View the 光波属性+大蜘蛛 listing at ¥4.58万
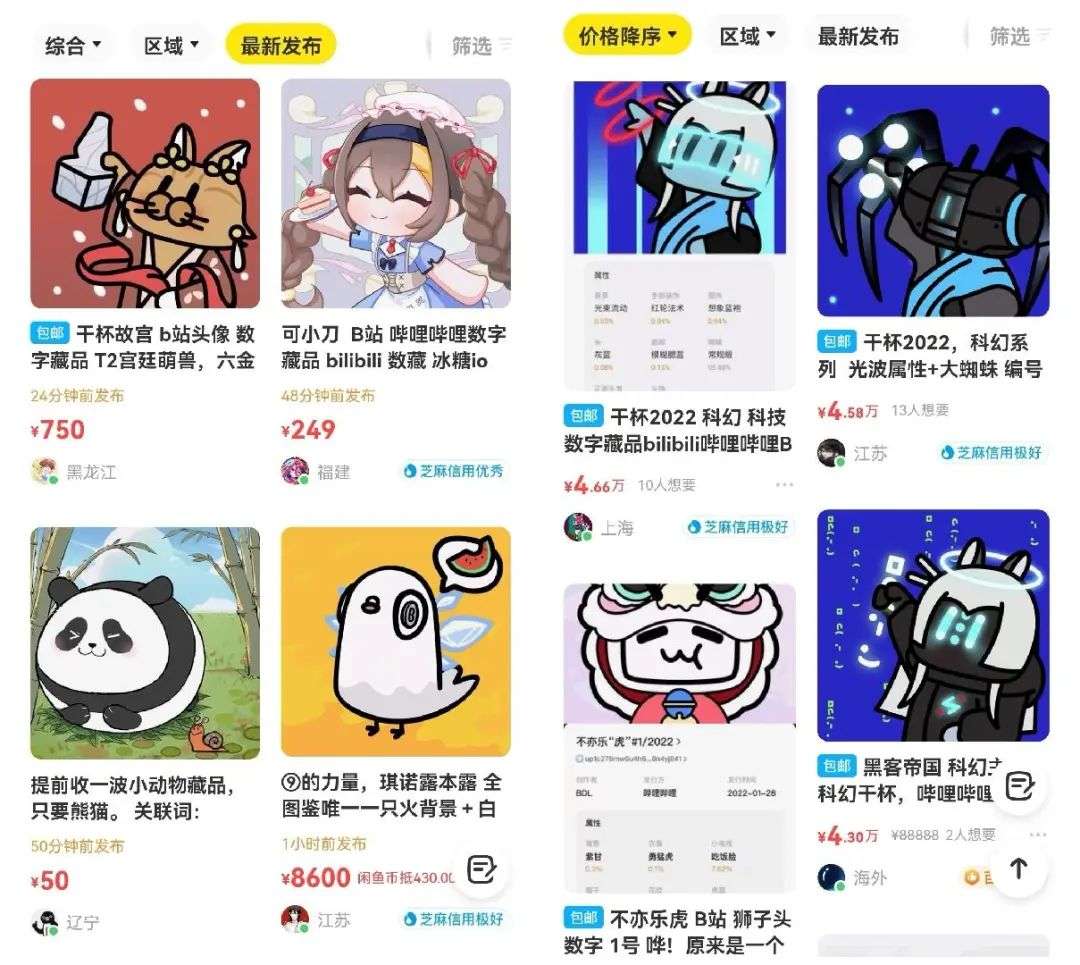1080x965 pixels. tap(932, 201)
